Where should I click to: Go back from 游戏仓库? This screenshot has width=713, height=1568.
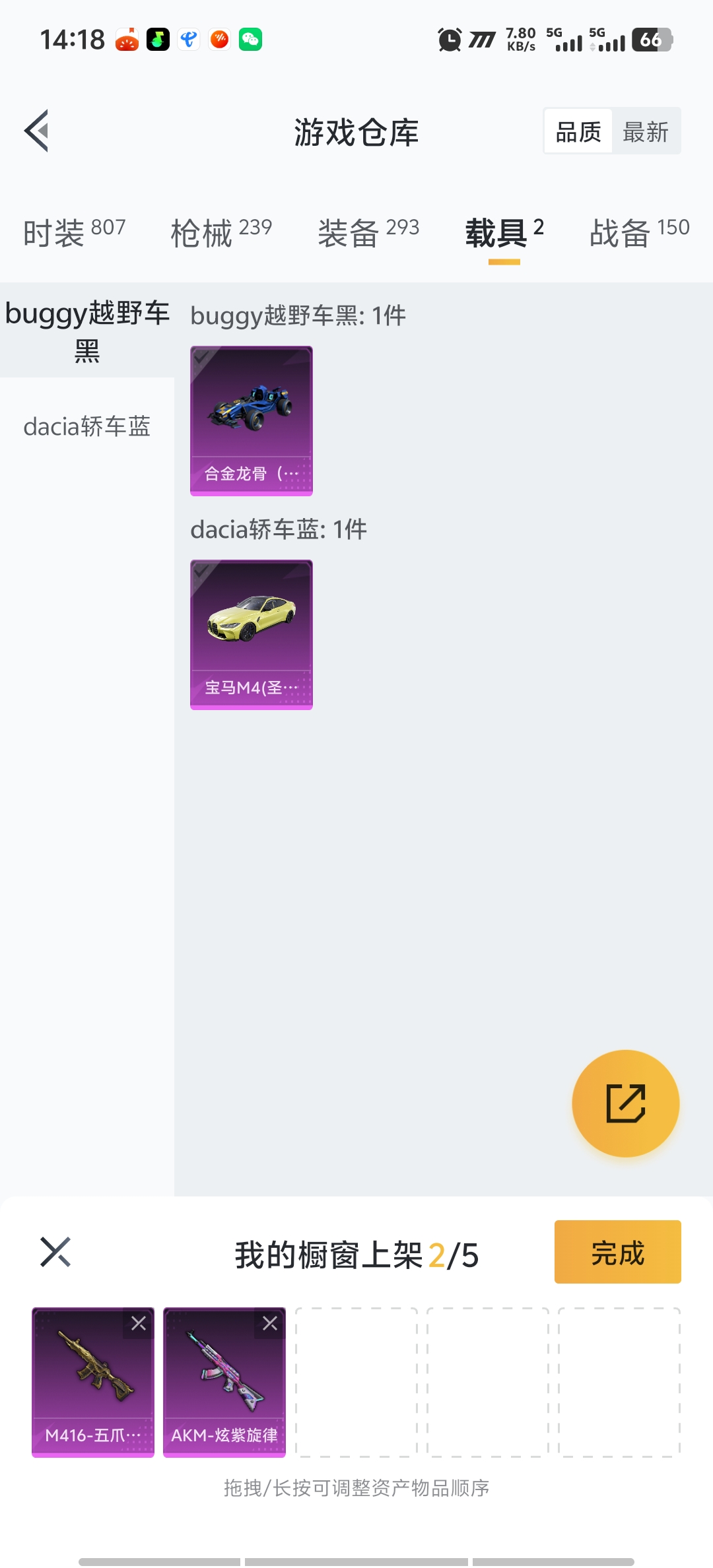click(x=38, y=131)
